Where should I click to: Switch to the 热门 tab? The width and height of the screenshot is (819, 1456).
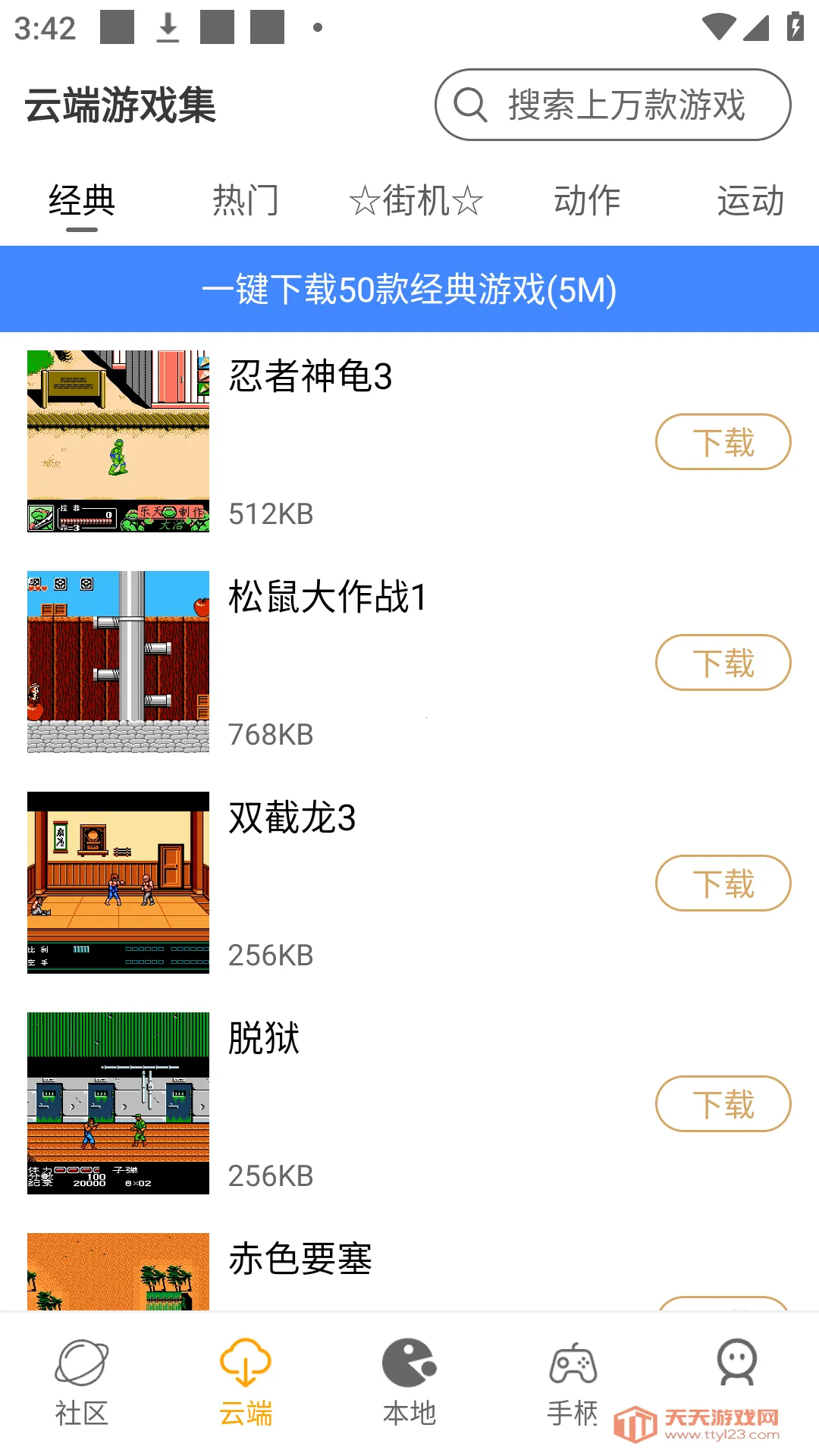pos(246,201)
